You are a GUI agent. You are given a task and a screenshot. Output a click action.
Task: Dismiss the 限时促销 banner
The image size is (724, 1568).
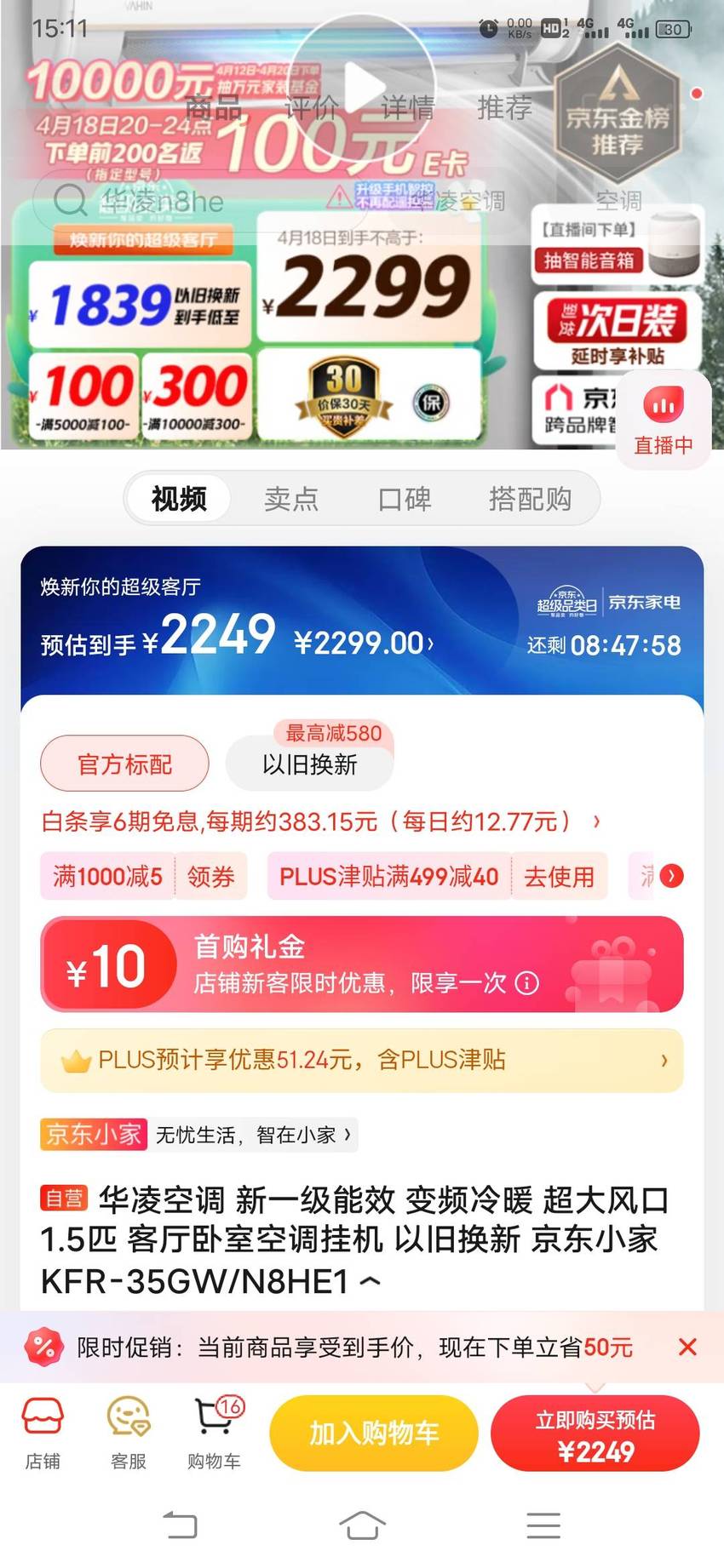click(x=687, y=1347)
